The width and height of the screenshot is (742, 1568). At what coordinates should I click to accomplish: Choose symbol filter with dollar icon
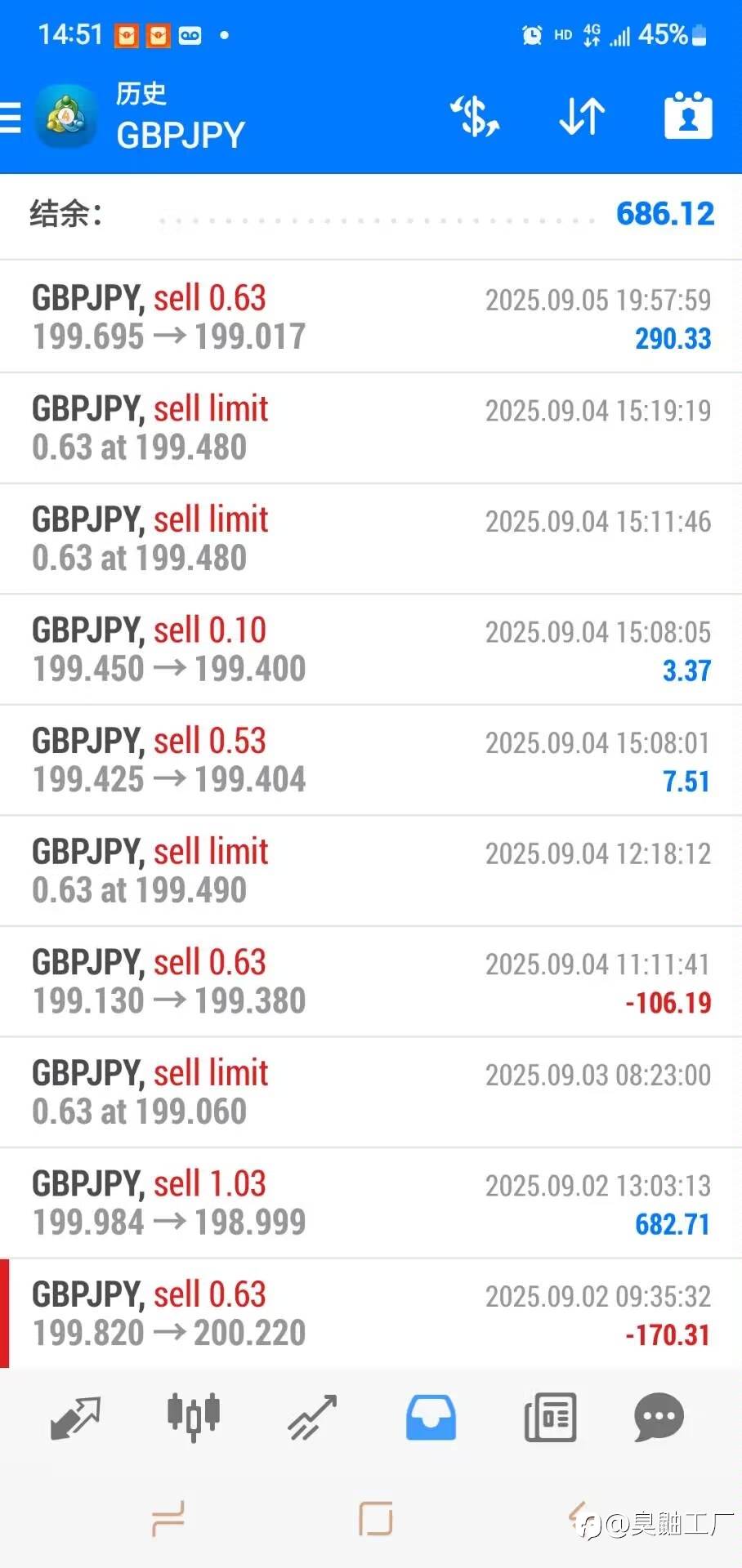(x=475, y=116)
